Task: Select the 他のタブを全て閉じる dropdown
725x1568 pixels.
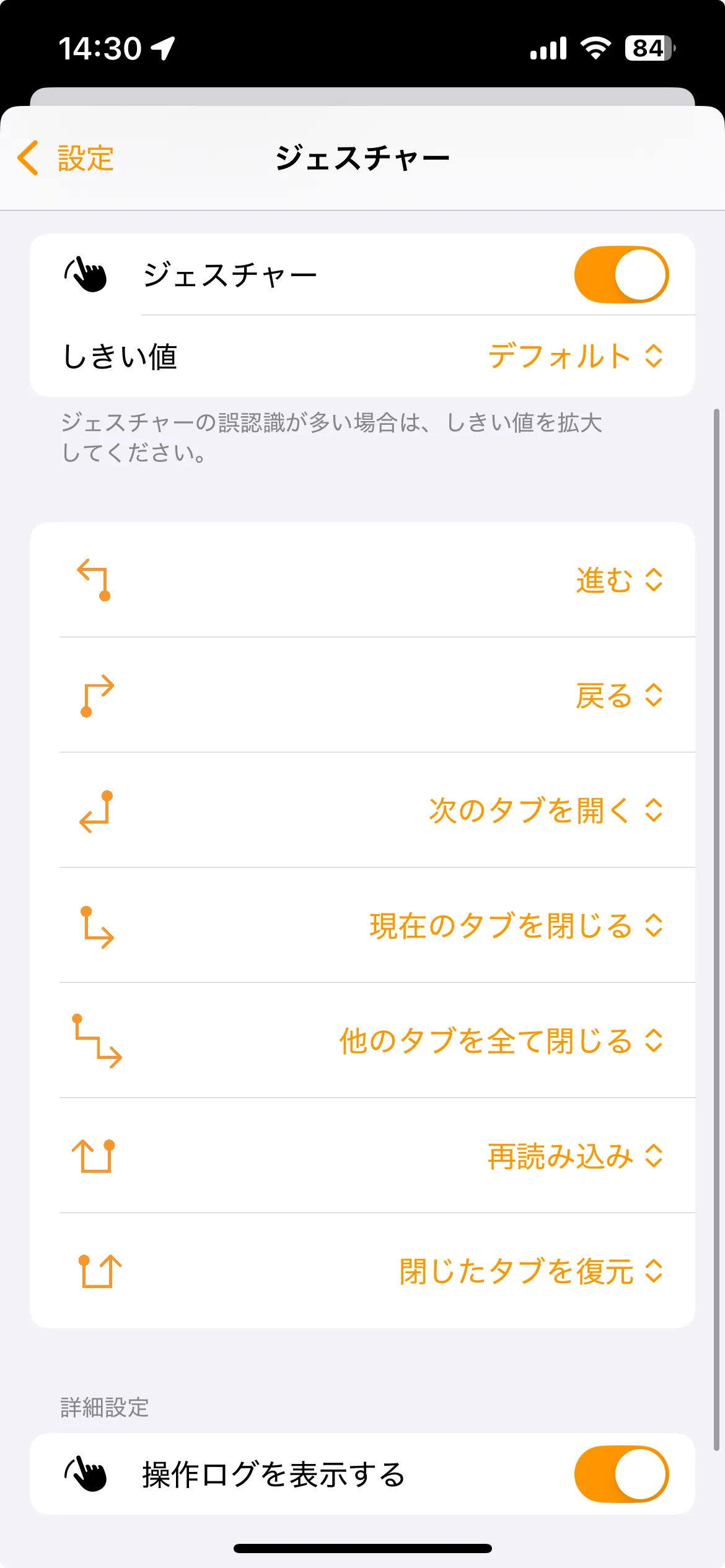Action: click(501, 1041)
